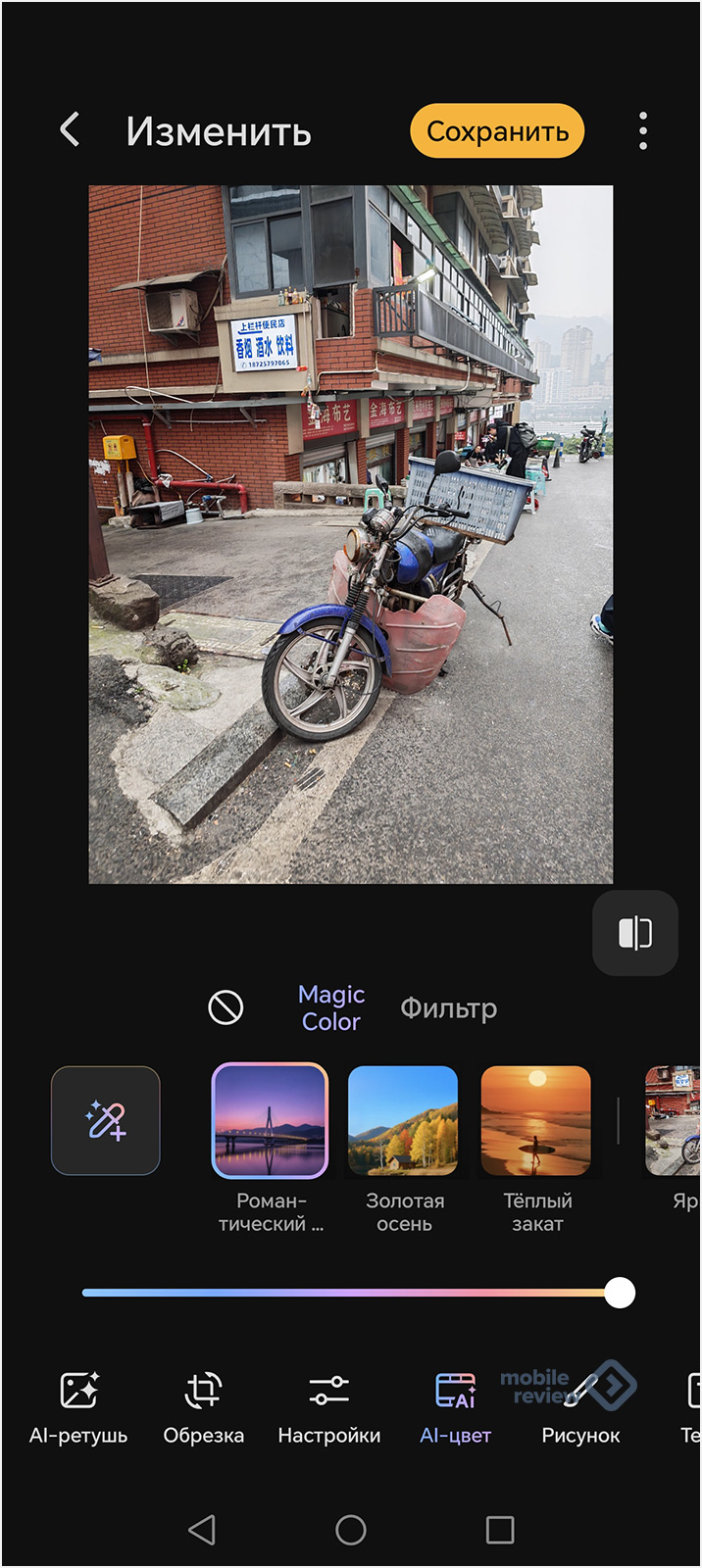Tap the effect intensity slider
The height and width of the screenshot is (1568, 702).
click(x=353, y=1293)
